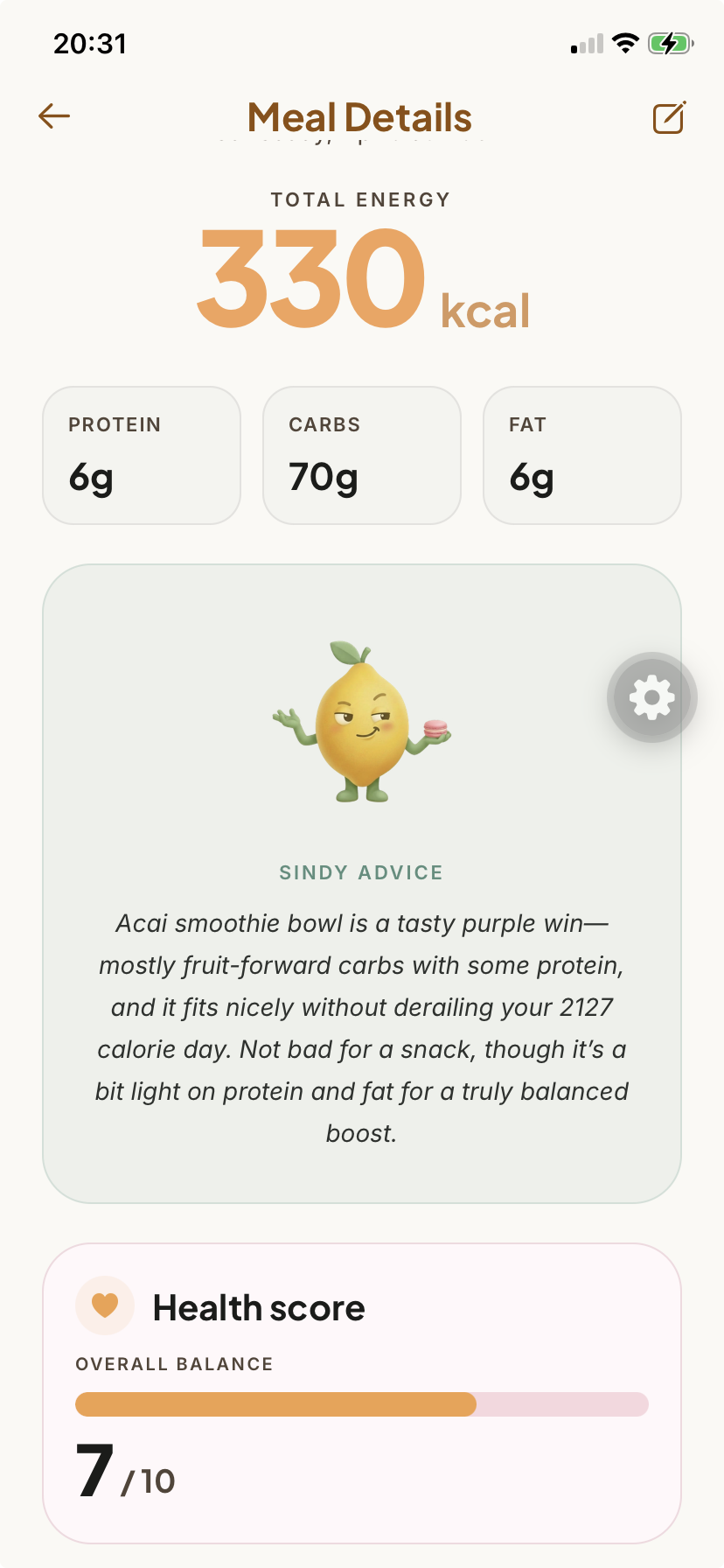Select the Health score section
The image size is (724, 1568).
(x=258, y=1307)
